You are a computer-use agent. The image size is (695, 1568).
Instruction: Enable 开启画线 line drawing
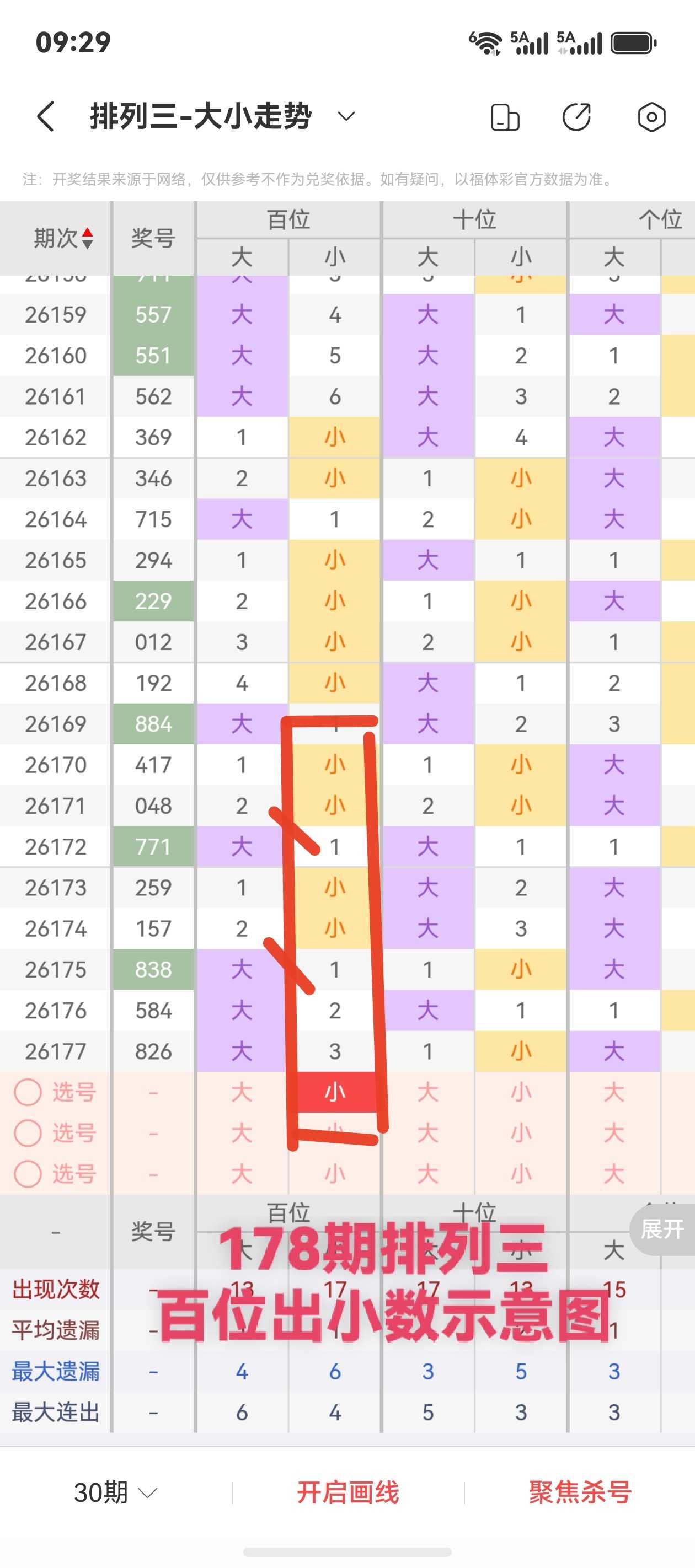[x=348, y=1492]
